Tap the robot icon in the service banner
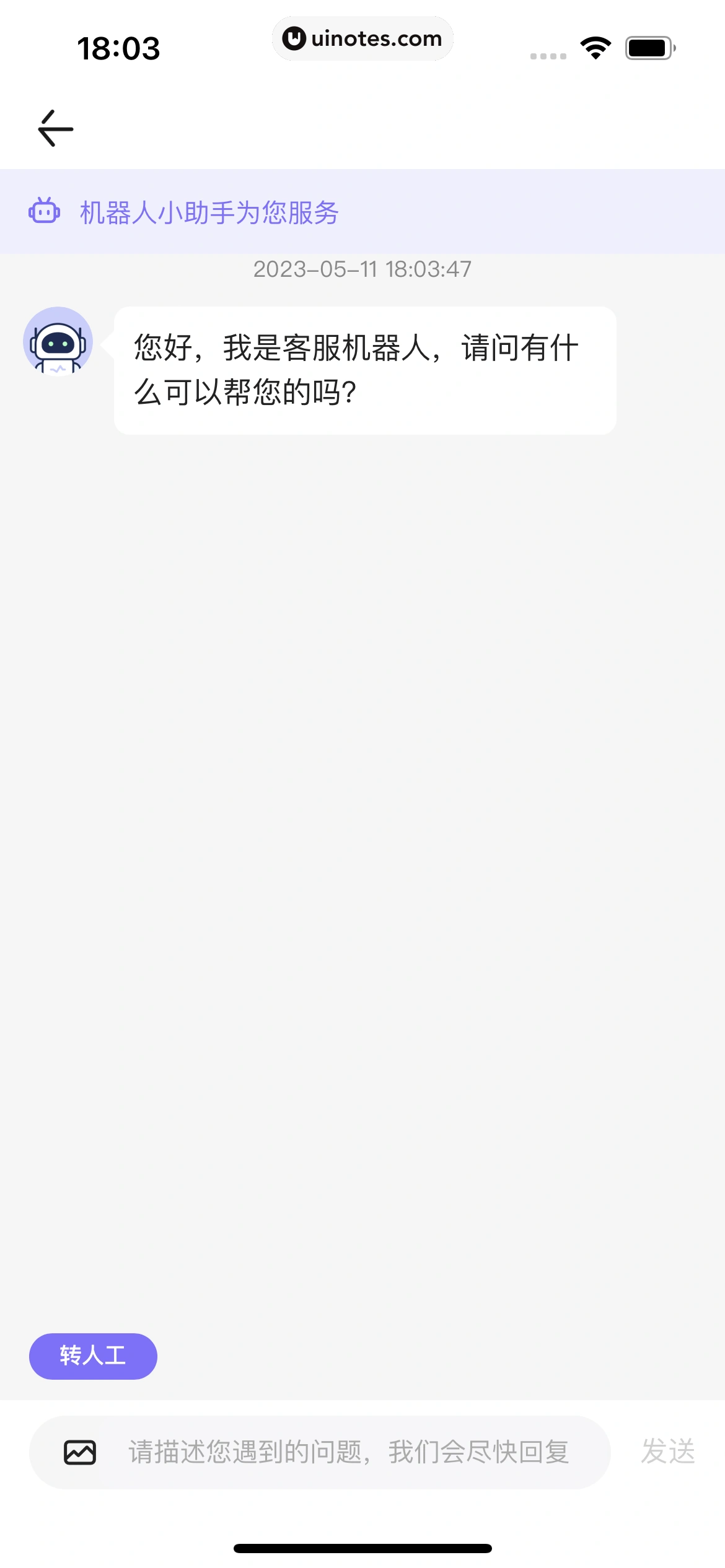 (x=44, y=212)
